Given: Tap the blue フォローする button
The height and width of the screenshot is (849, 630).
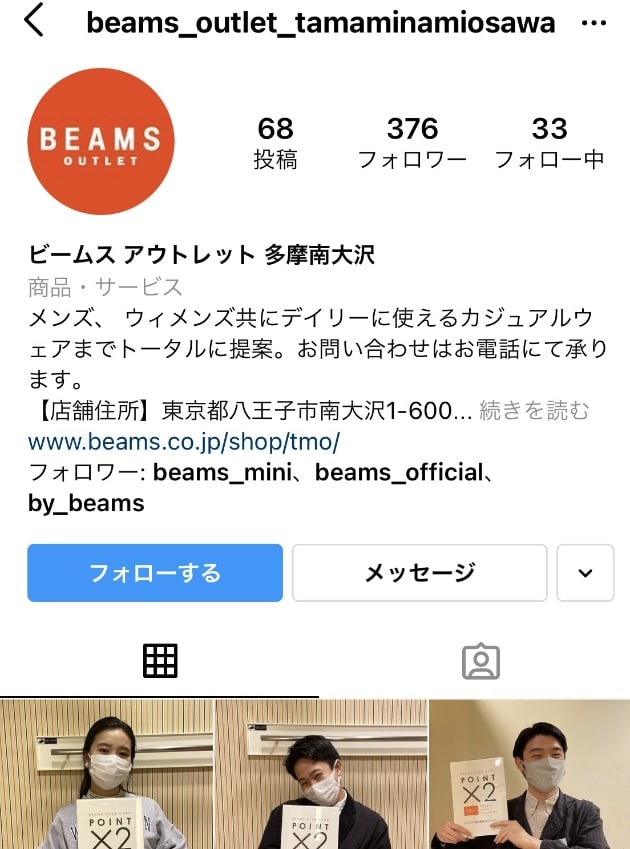Looking at the screenshot, I should point(155,573).
